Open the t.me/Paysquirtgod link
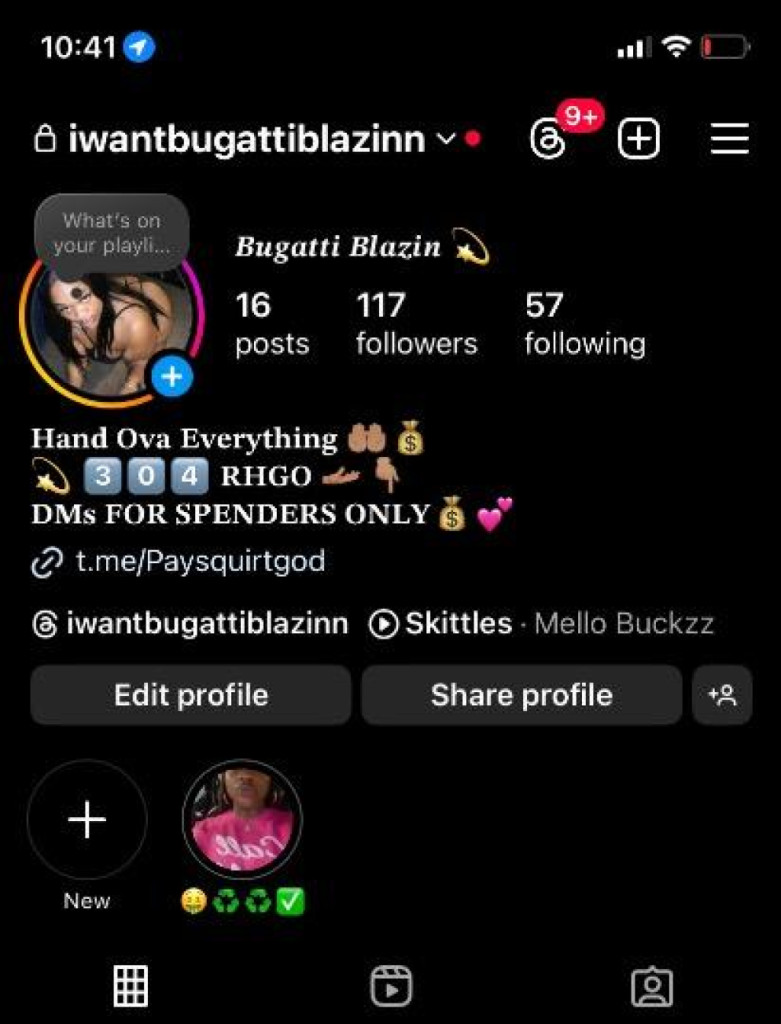 pyautogui.click(x=200, y=562)
